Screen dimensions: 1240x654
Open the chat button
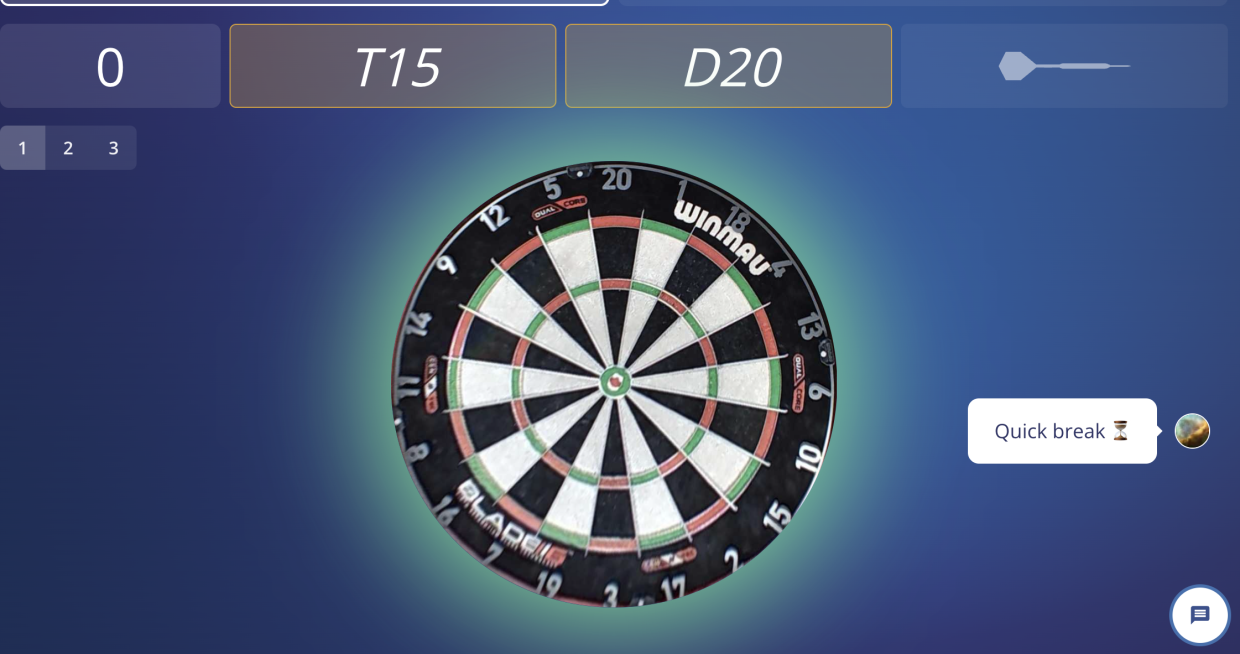(1199, 615)
